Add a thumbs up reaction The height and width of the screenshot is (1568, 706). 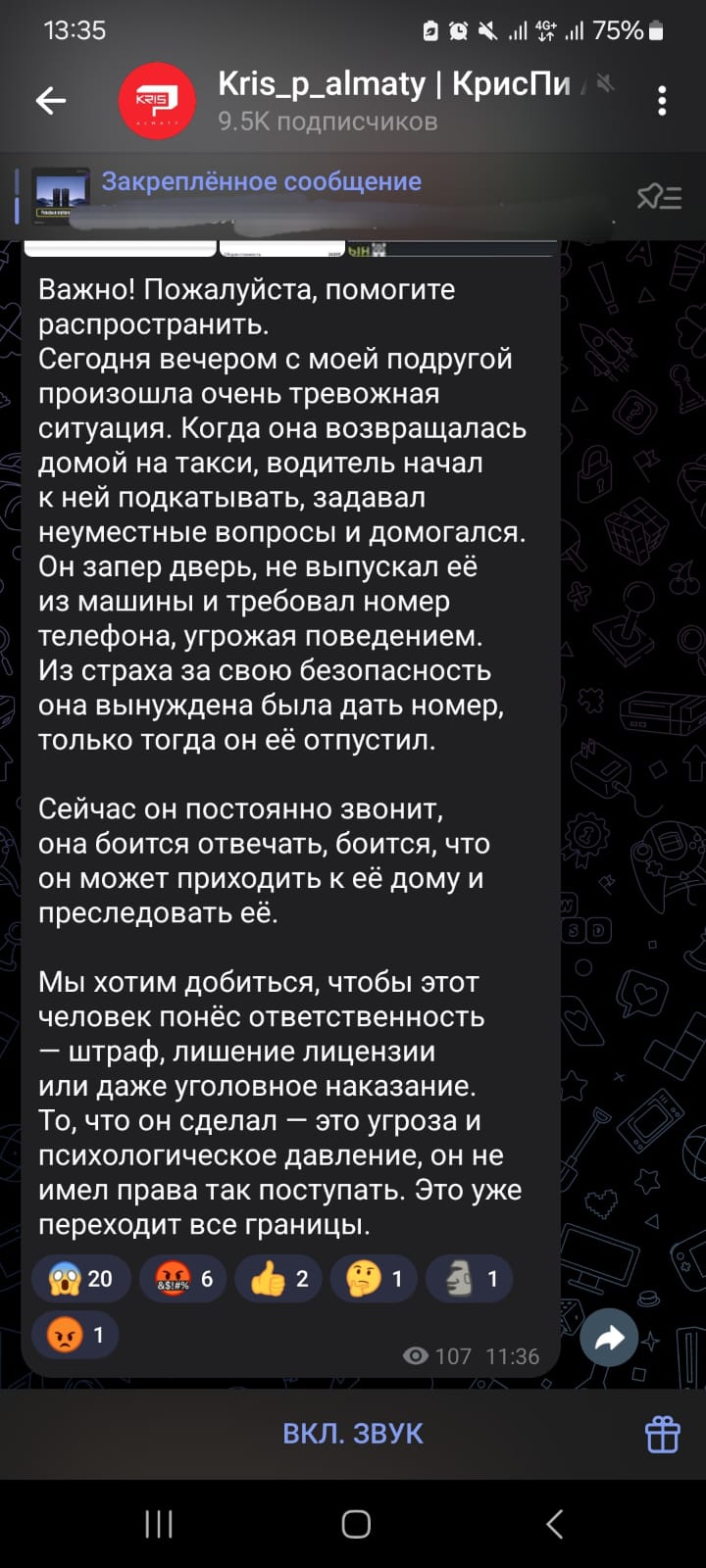[279, 1279]
